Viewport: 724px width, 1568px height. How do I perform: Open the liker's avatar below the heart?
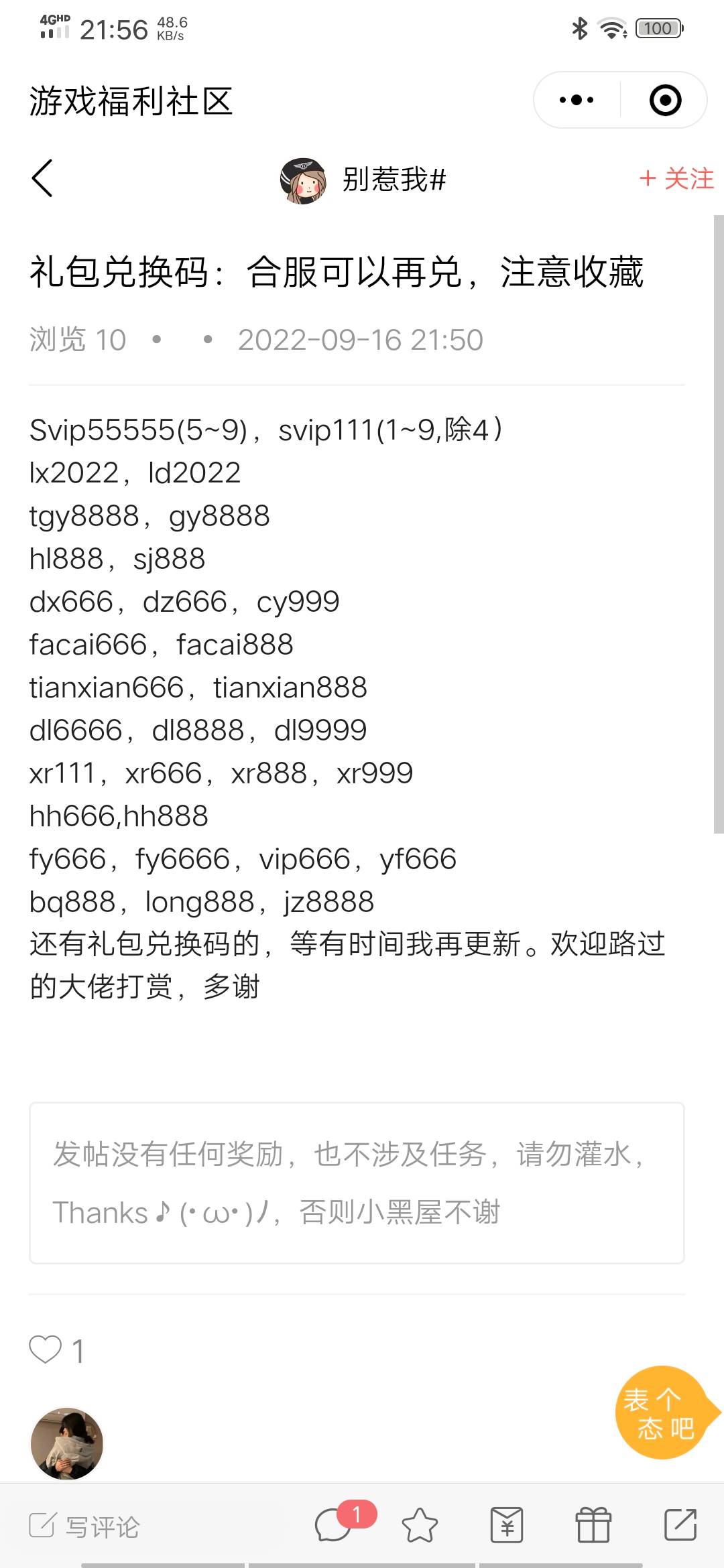coord(67,1443)
